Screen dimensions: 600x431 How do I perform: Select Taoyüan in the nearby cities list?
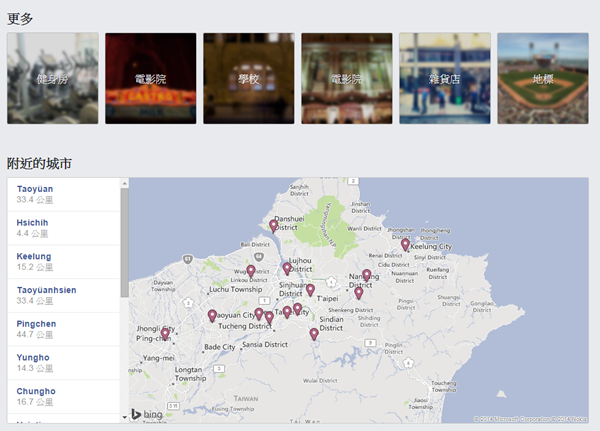tap(36, 188)
